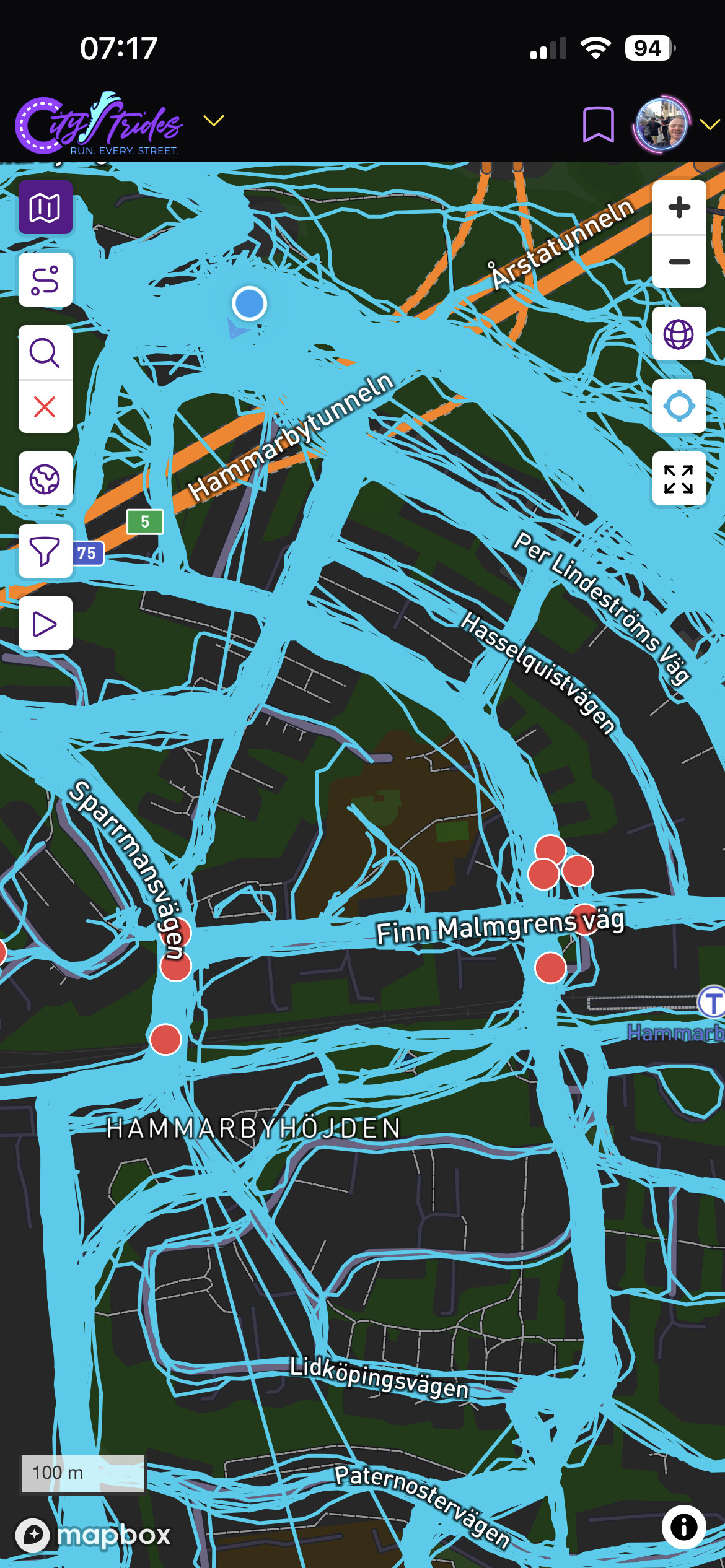
Task: Clear search with the red X button
Action: pyautogui.click(x=45, y=407)
